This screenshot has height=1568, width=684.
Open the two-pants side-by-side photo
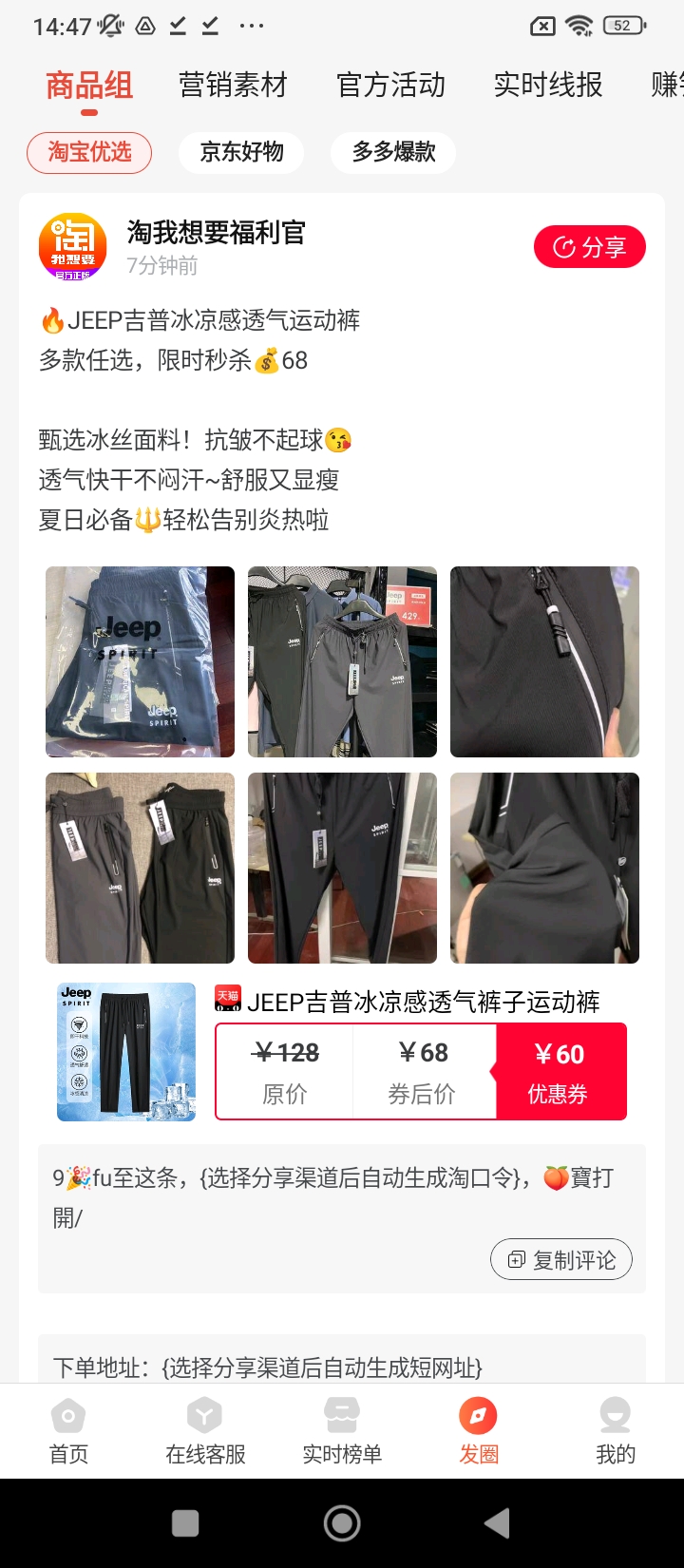140,868
